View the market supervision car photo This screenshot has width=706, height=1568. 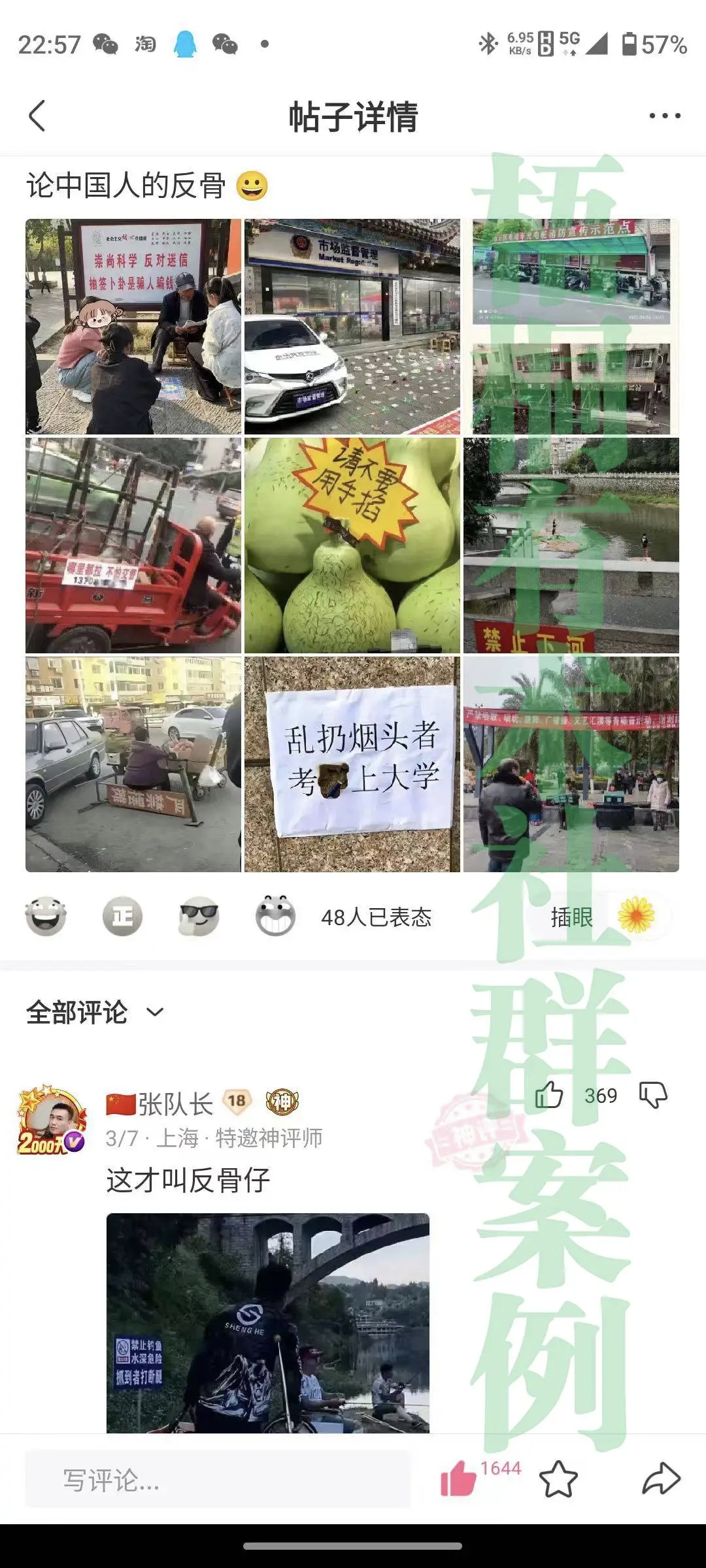tap(352, 327)
